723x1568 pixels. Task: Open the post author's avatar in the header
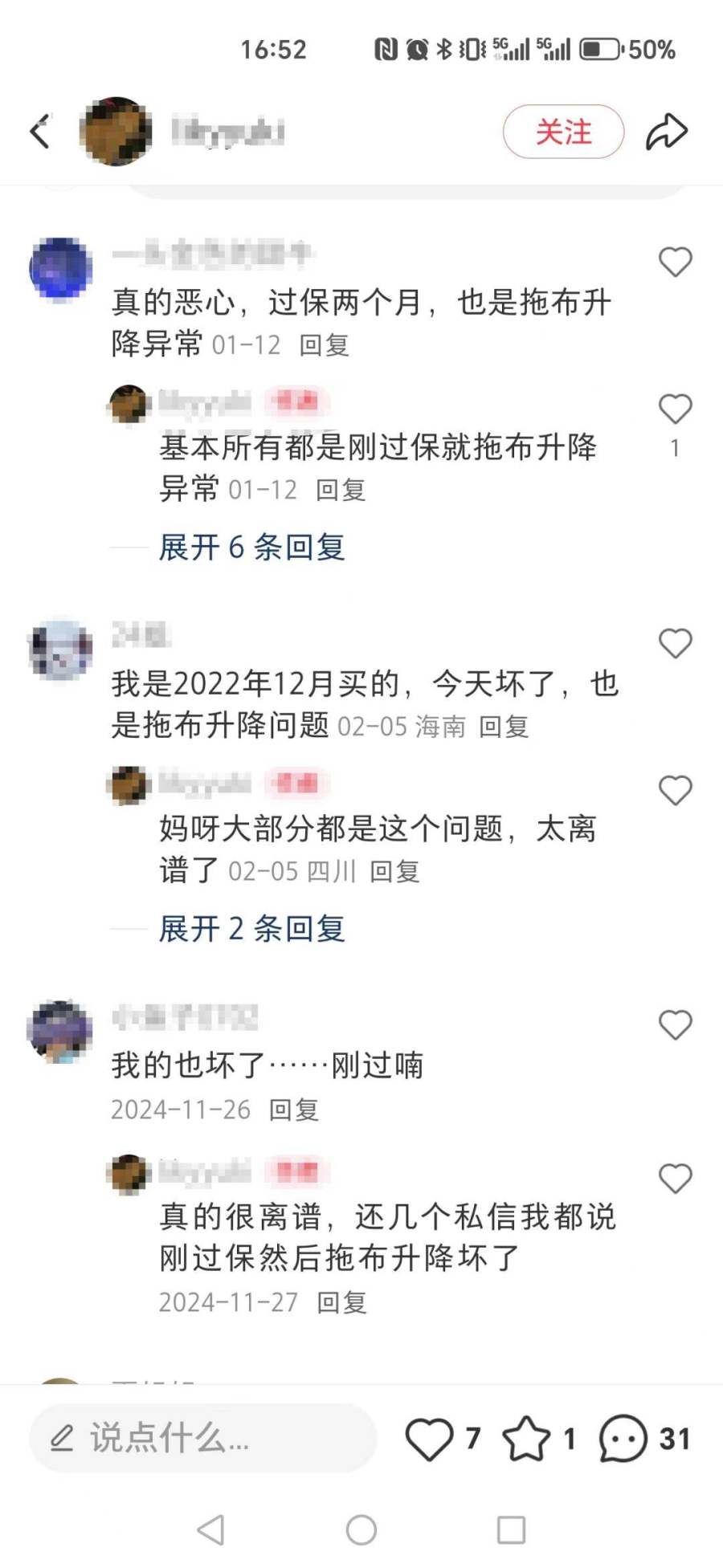coord(116,132)
